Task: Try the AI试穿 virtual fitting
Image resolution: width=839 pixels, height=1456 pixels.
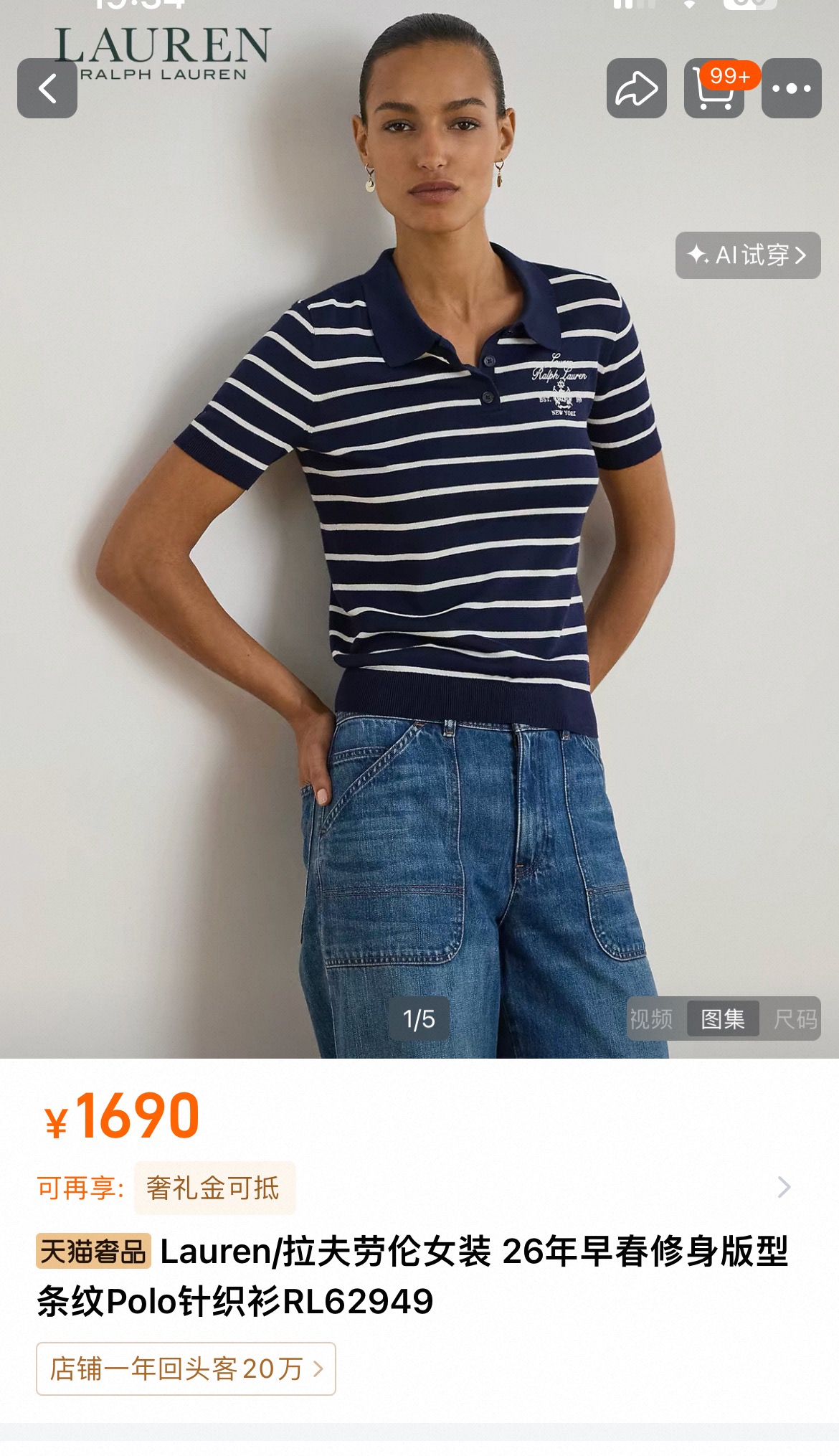Action: click(748, 255)
